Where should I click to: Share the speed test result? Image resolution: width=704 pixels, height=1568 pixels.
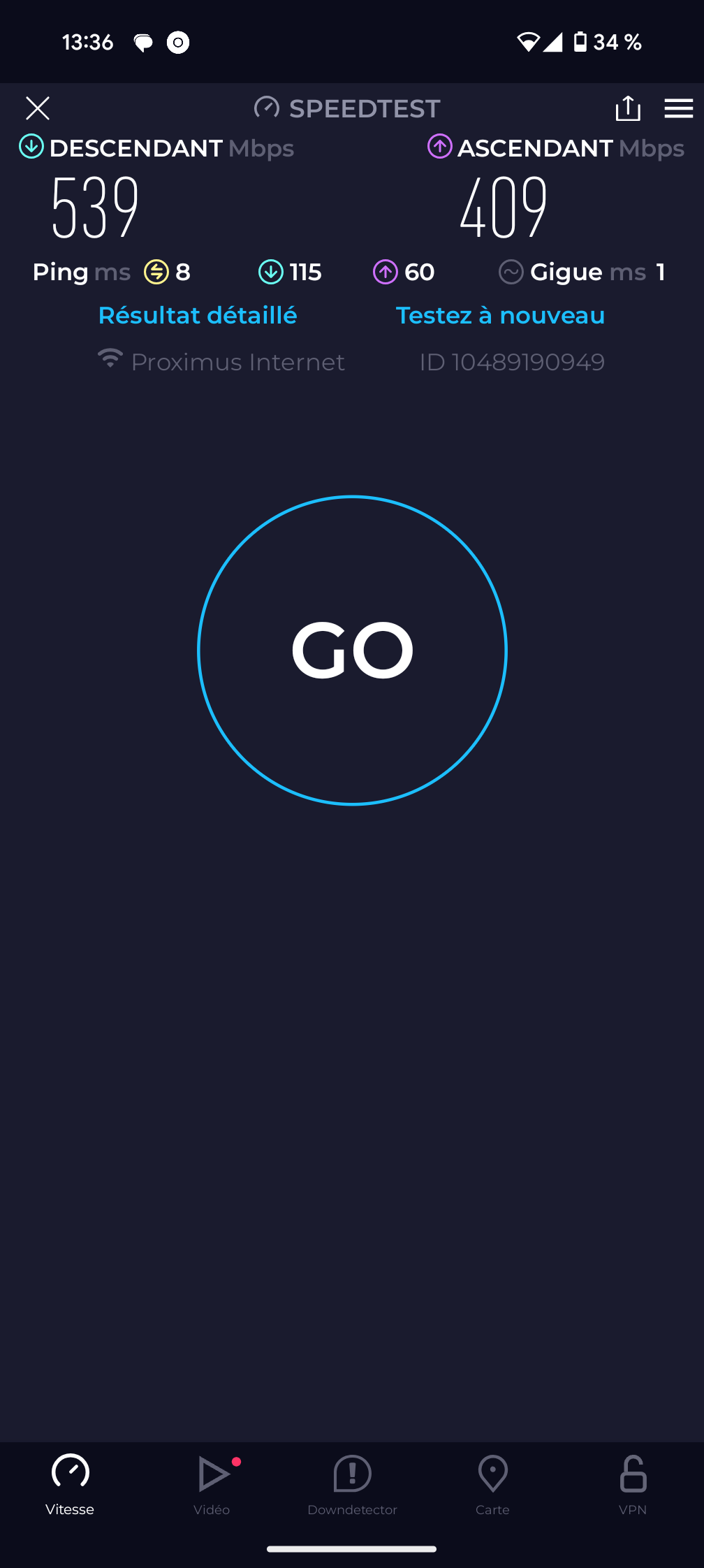pyautogui.click(x=628, y=108)
